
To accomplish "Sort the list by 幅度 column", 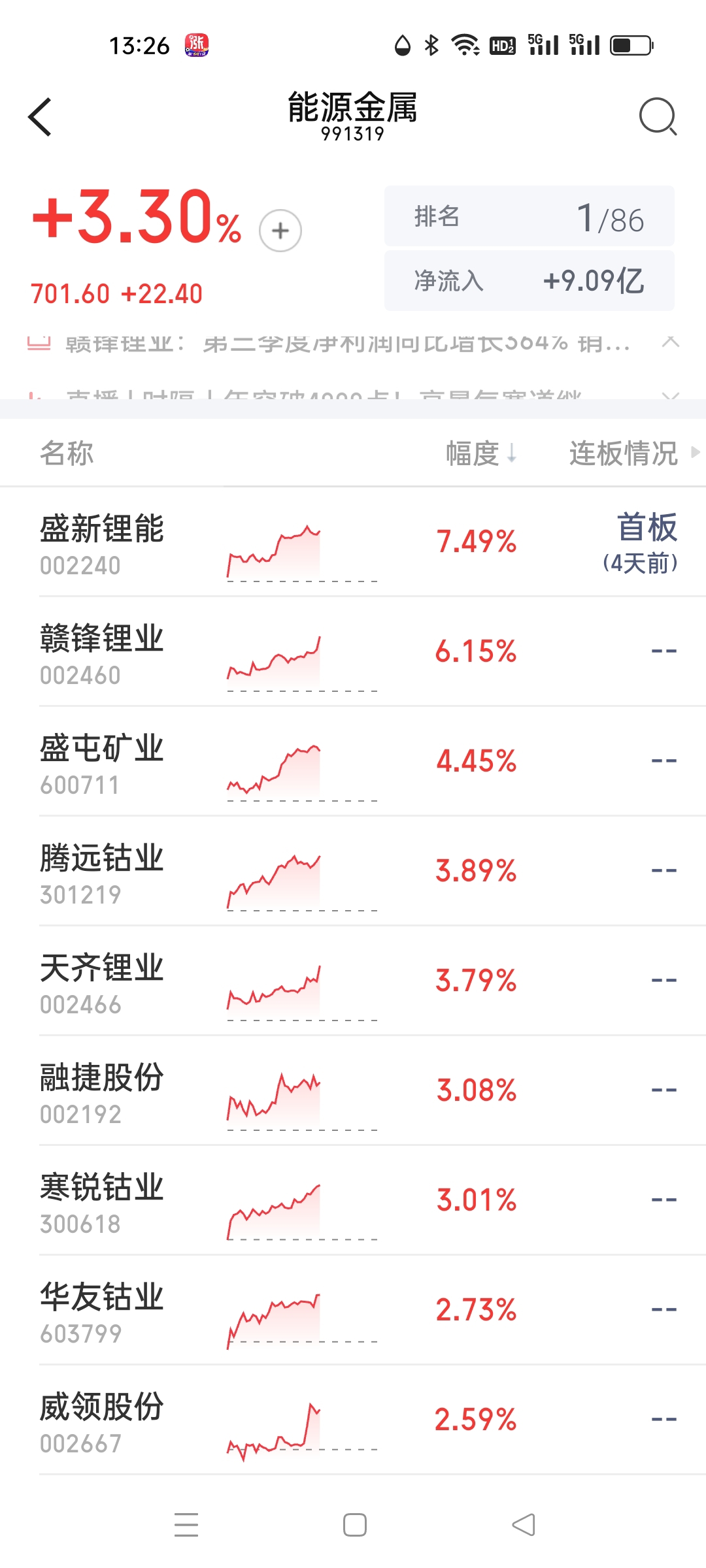I will 481,453.
